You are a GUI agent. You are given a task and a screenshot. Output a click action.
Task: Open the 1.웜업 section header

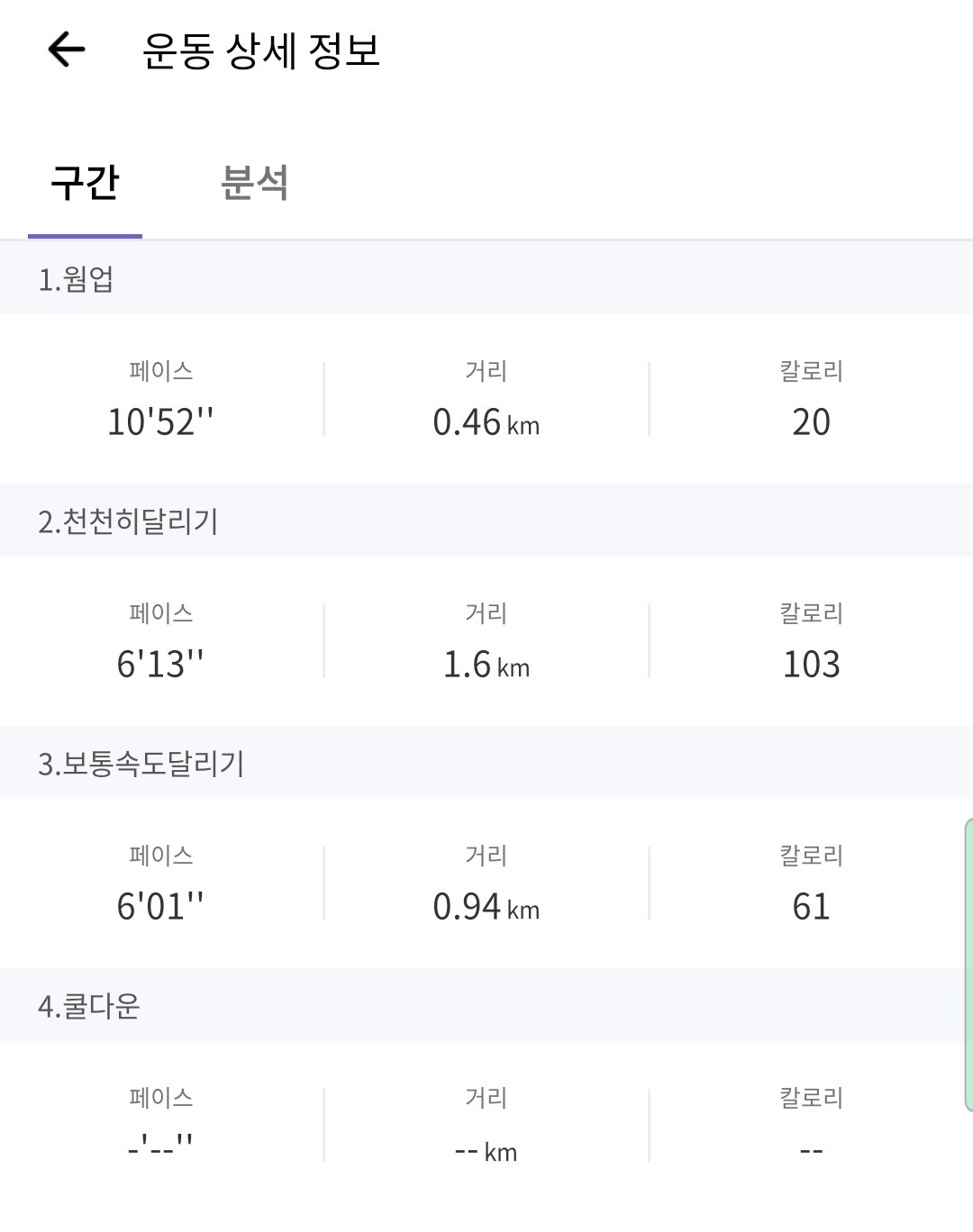click(486, 277)
